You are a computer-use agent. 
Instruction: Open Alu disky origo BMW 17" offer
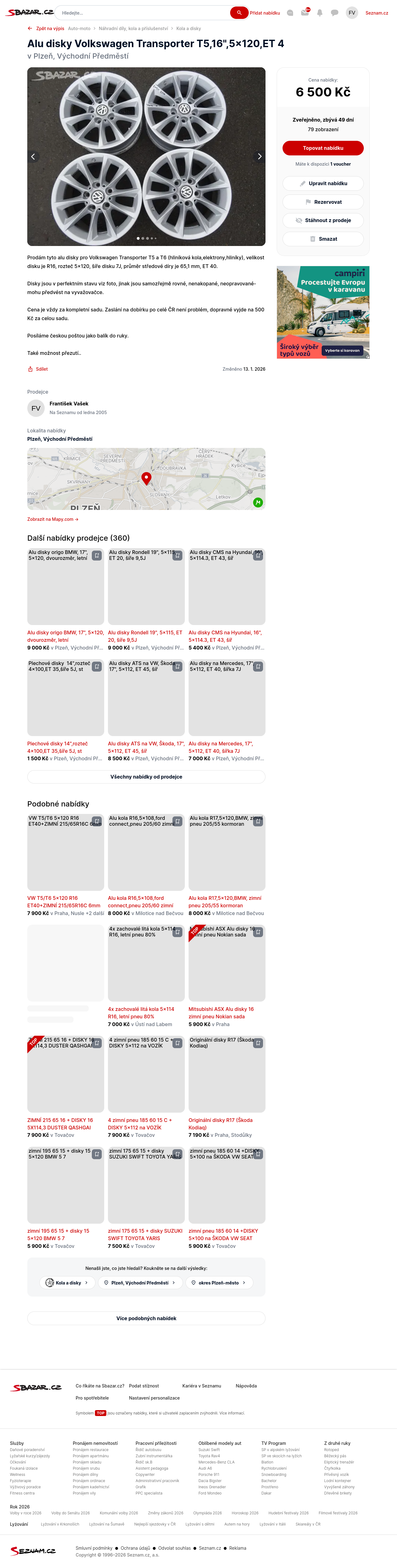pyautogui.click(x=65, y=636)
